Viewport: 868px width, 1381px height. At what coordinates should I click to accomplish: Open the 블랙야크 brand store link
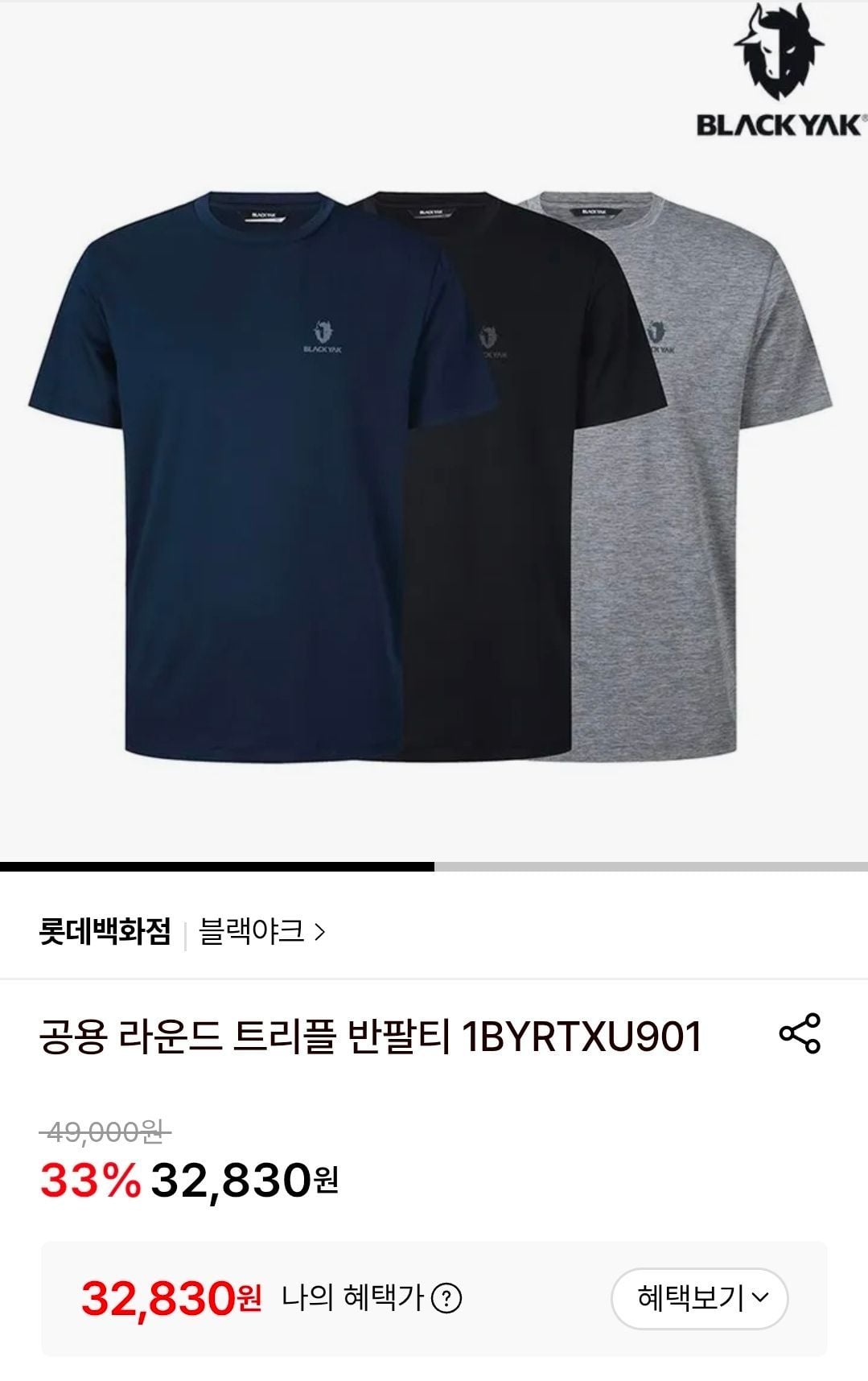261,932
